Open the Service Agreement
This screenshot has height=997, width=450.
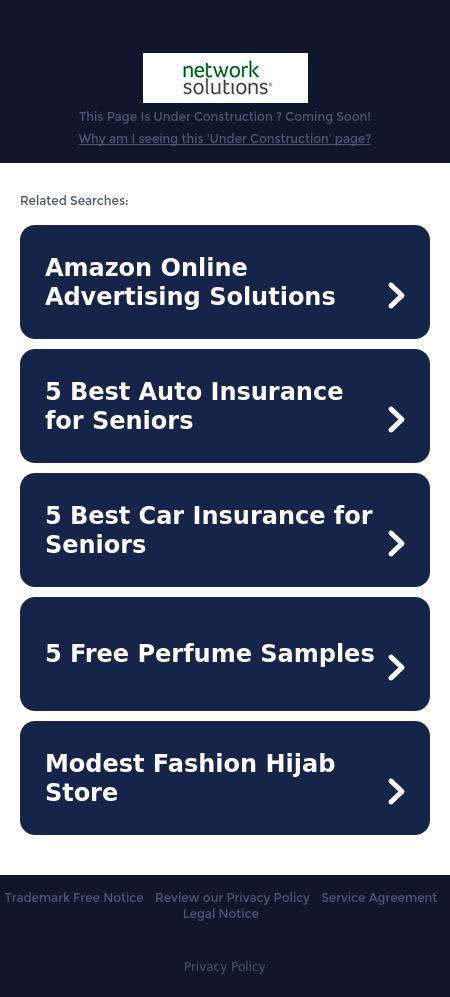[379, 898]
